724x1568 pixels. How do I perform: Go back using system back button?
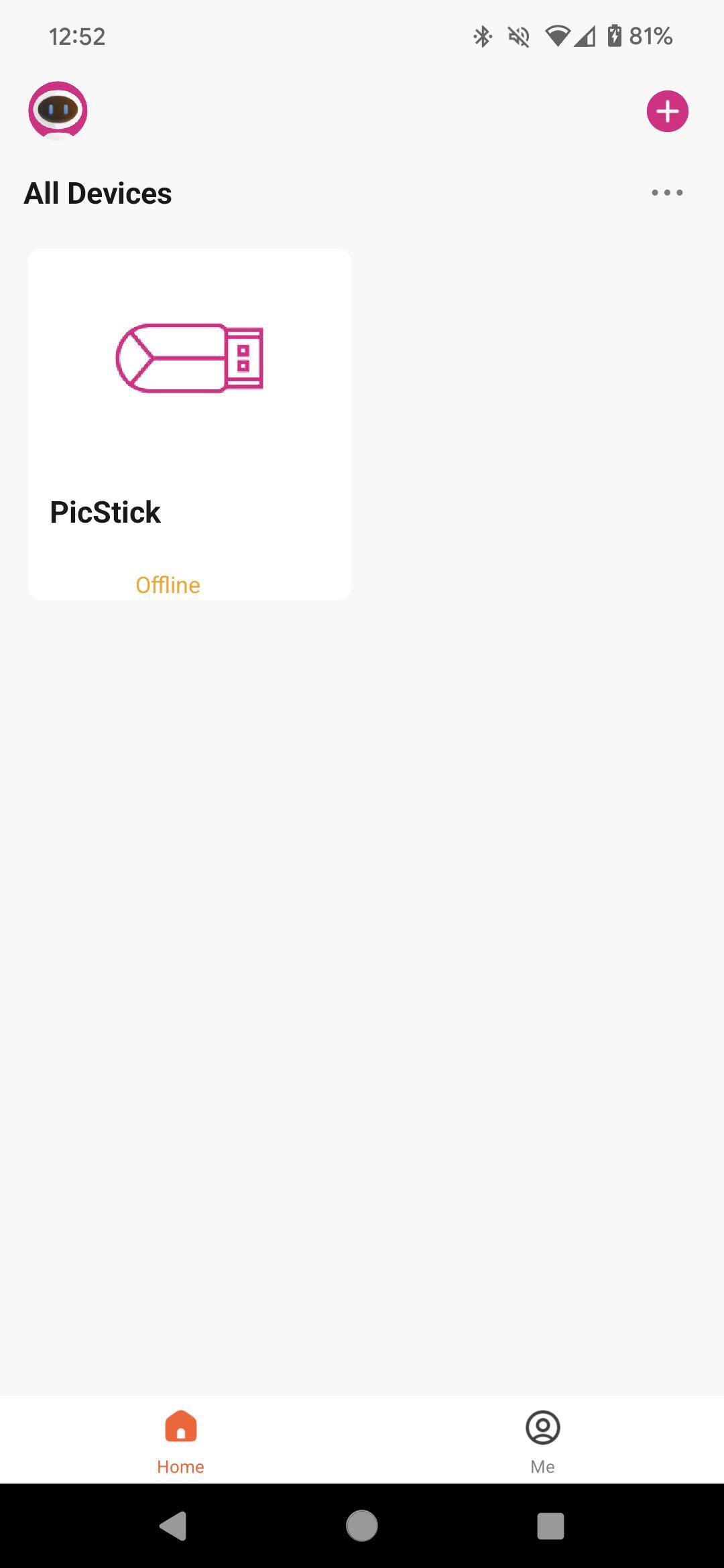174,1526
